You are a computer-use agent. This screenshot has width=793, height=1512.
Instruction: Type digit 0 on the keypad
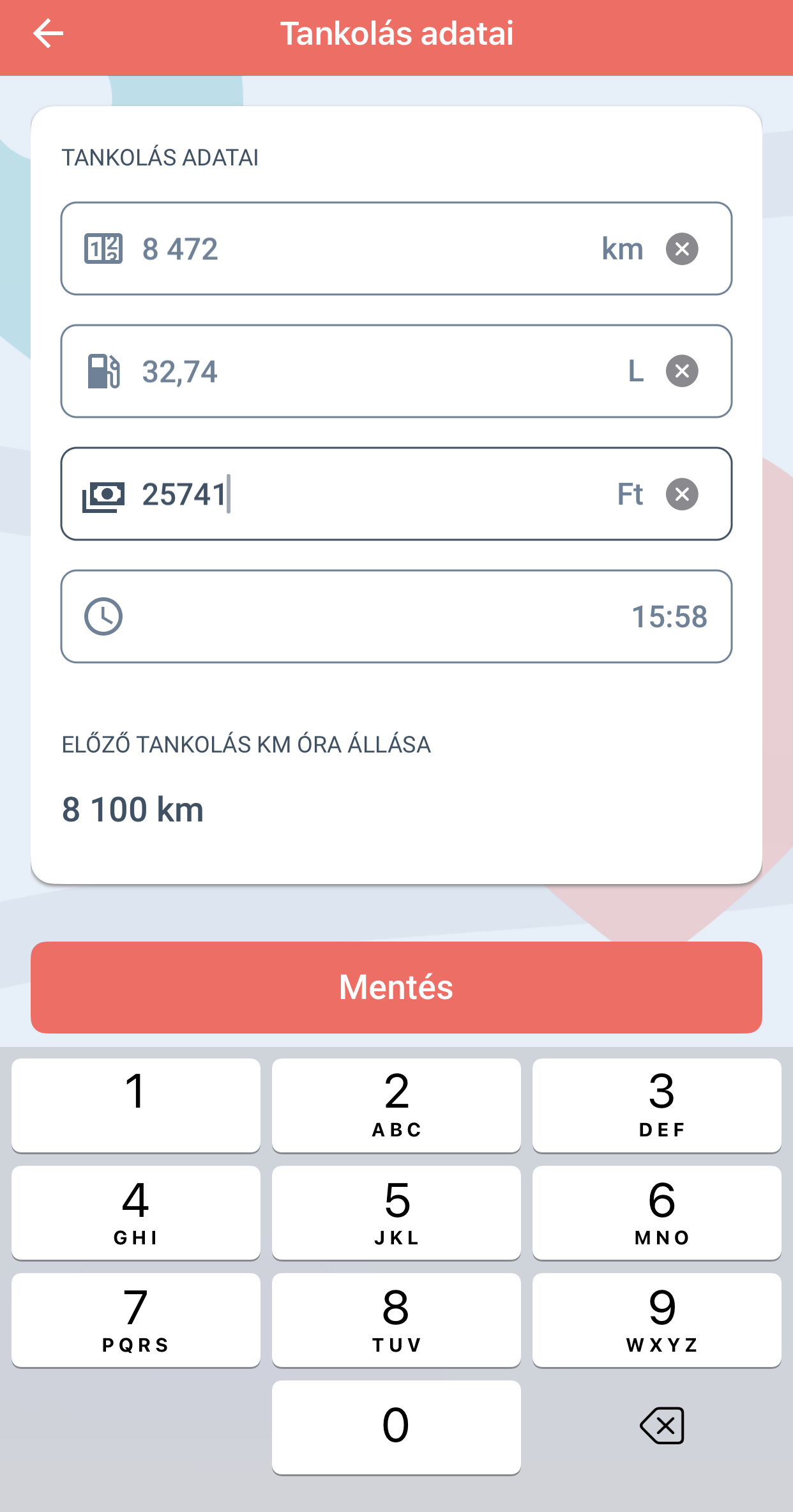click(396, 1427)
